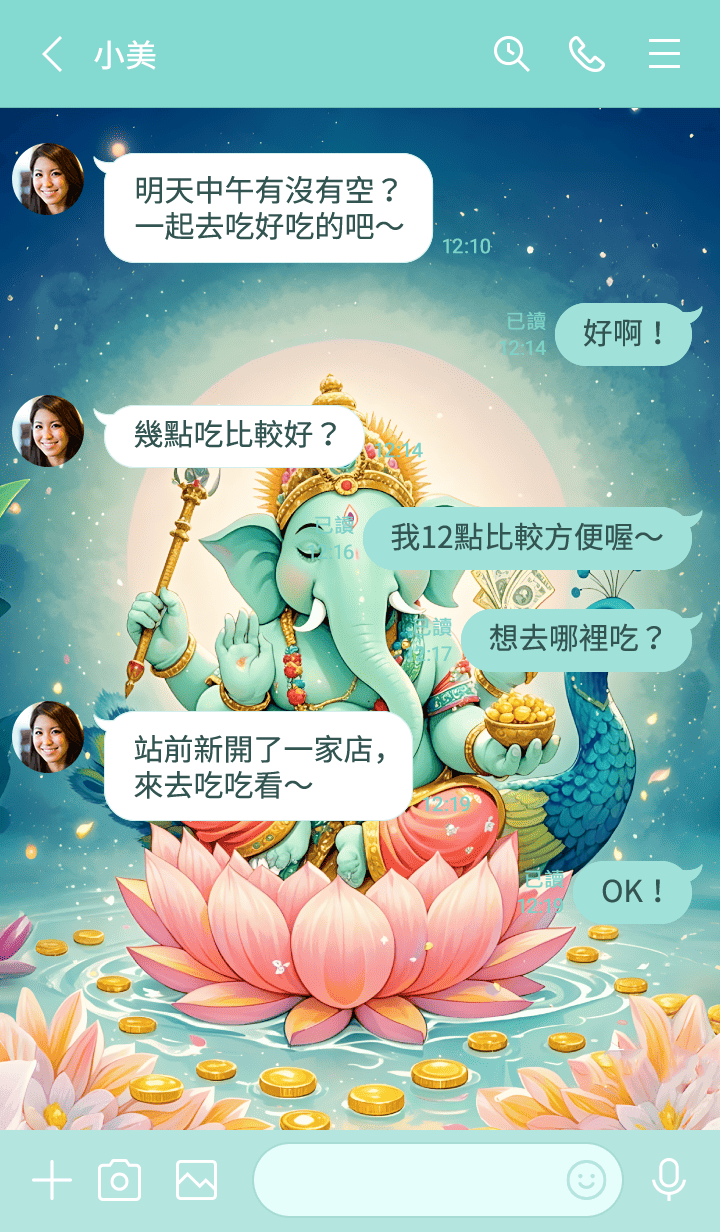Search within this chat

(511, 54)
